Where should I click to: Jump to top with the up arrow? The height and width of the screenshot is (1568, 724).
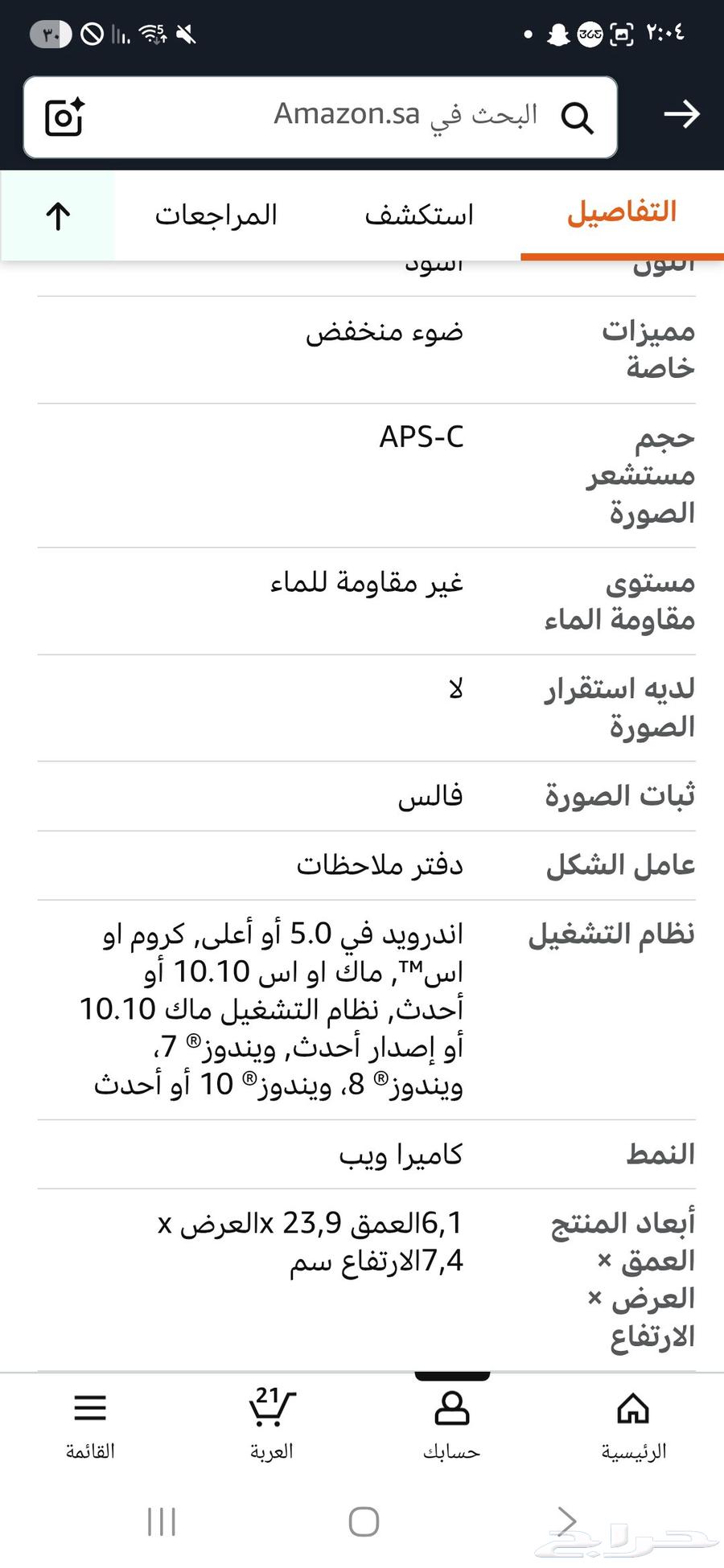pyautogui.click(x=58, y=215)
